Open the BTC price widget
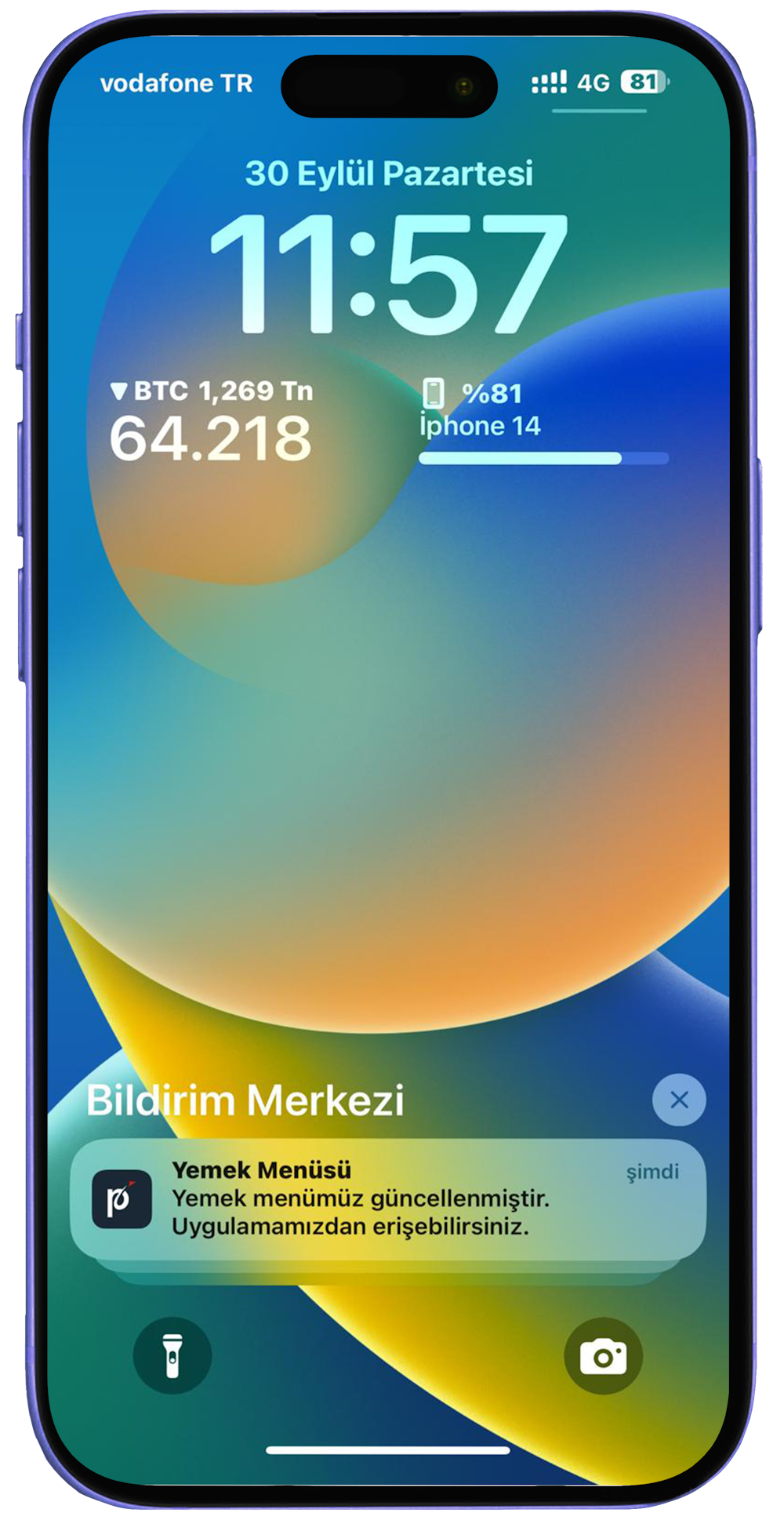 point(212,424)
